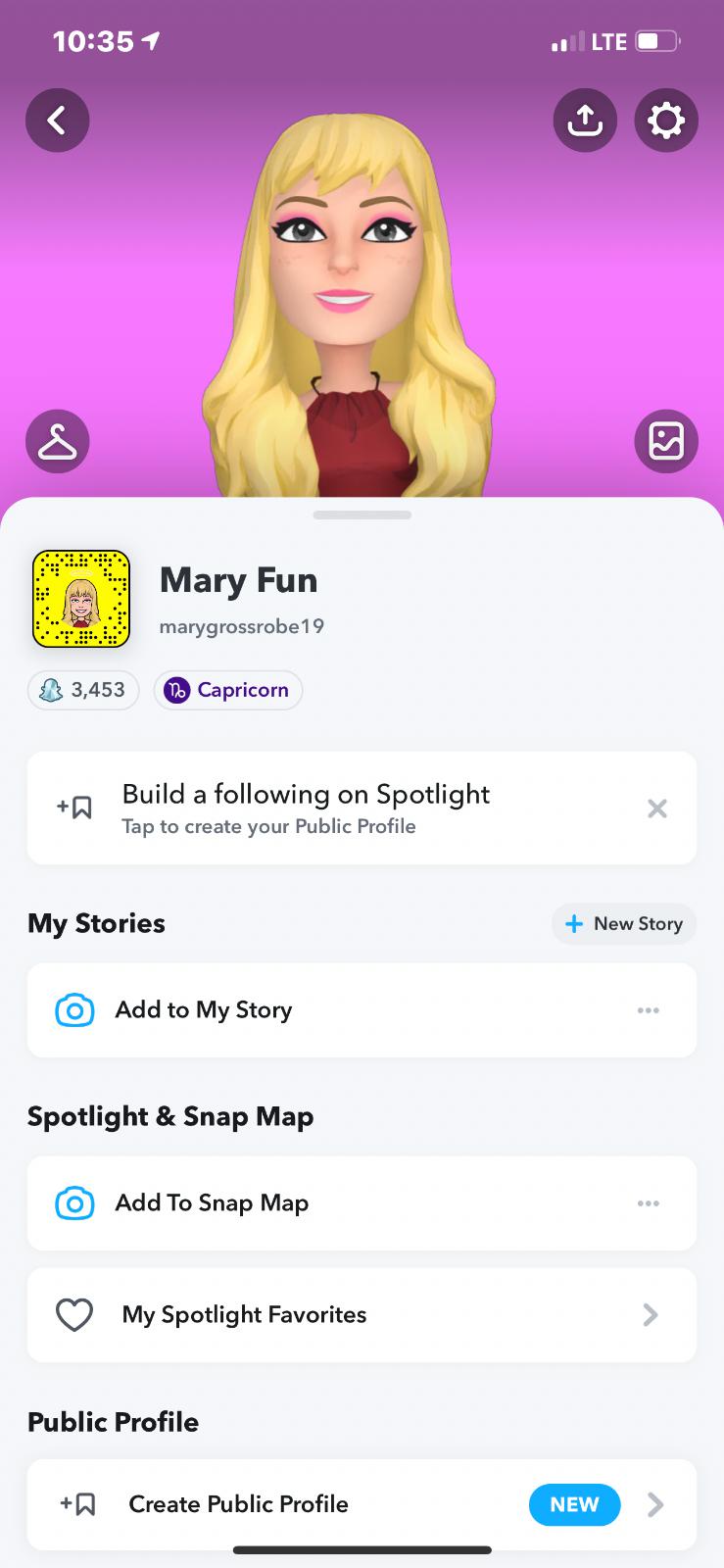Select Add to My Story

204,1010
